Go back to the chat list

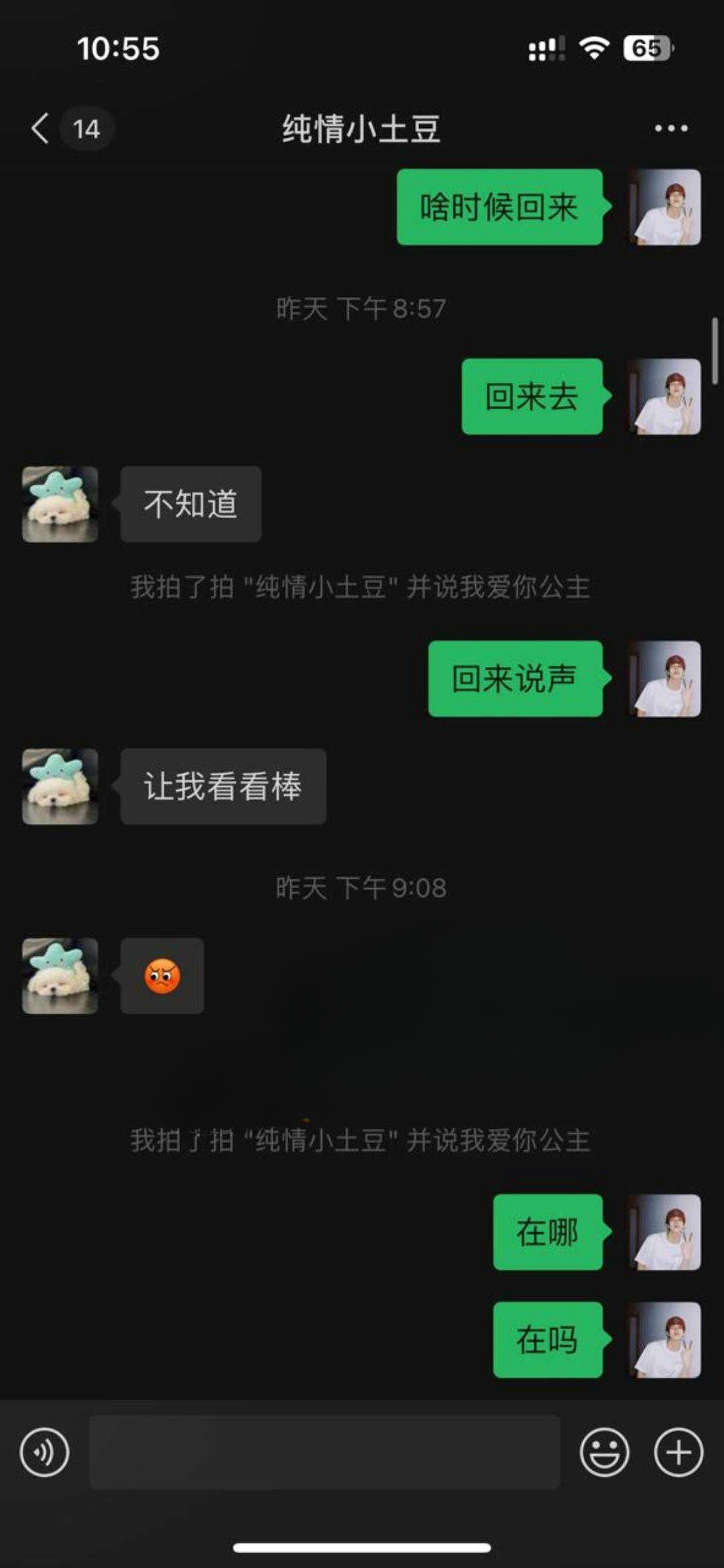(42, 128)
